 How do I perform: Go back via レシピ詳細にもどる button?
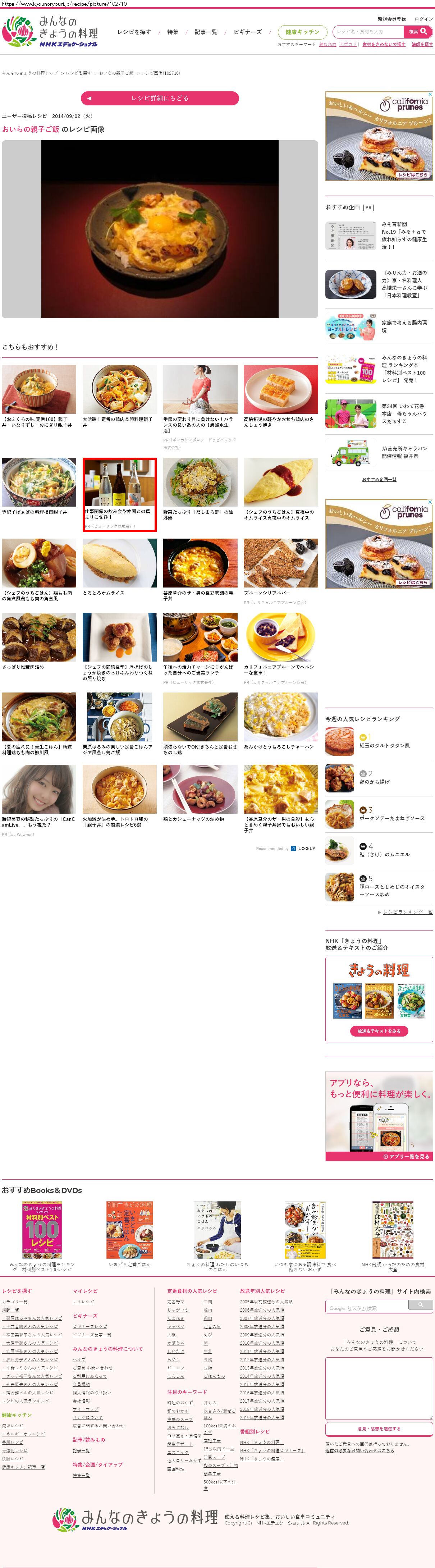pos(159,98)
